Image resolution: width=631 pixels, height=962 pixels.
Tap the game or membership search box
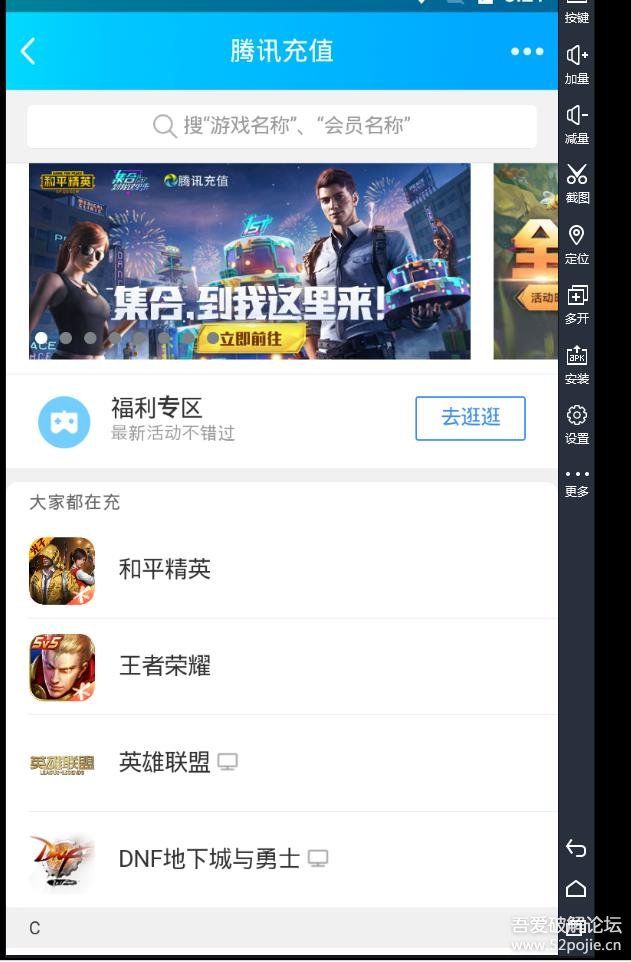(281, 126)
